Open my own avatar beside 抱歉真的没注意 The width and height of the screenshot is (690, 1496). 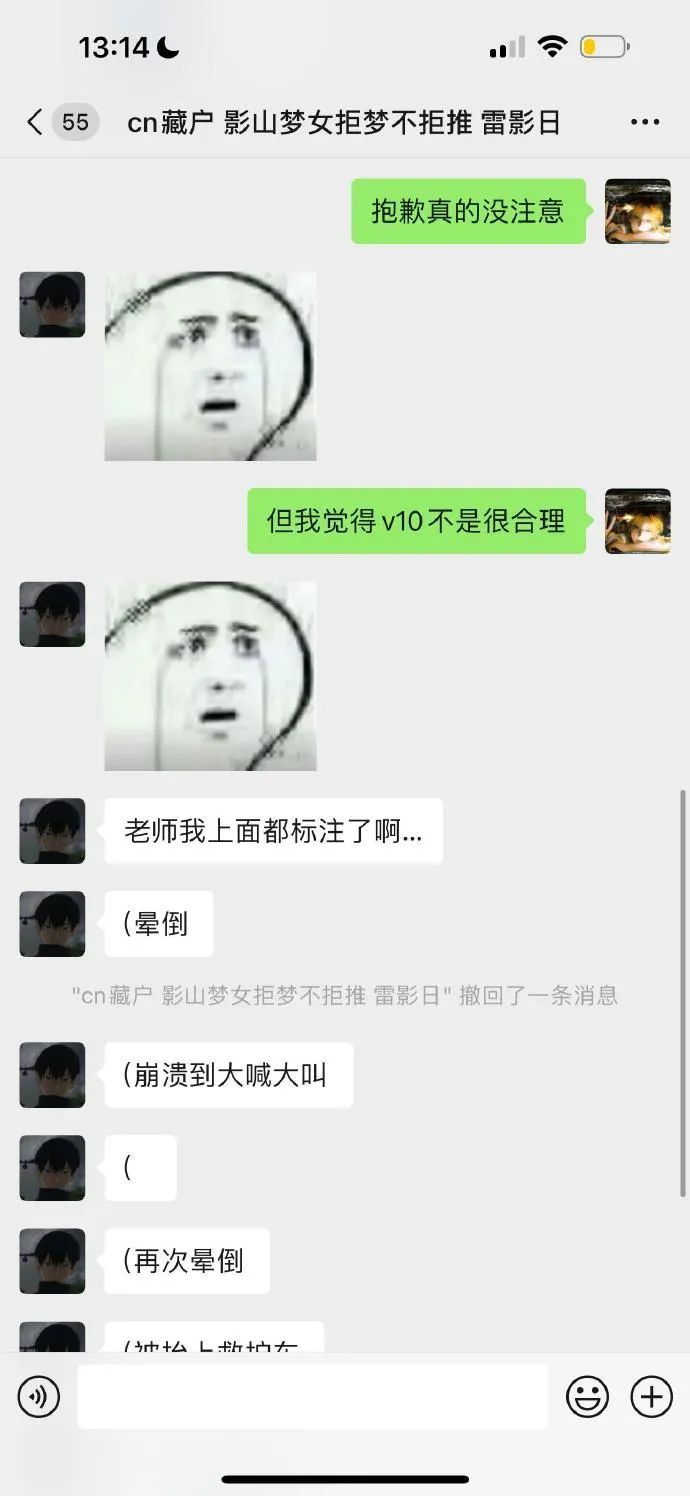point(637,211)
